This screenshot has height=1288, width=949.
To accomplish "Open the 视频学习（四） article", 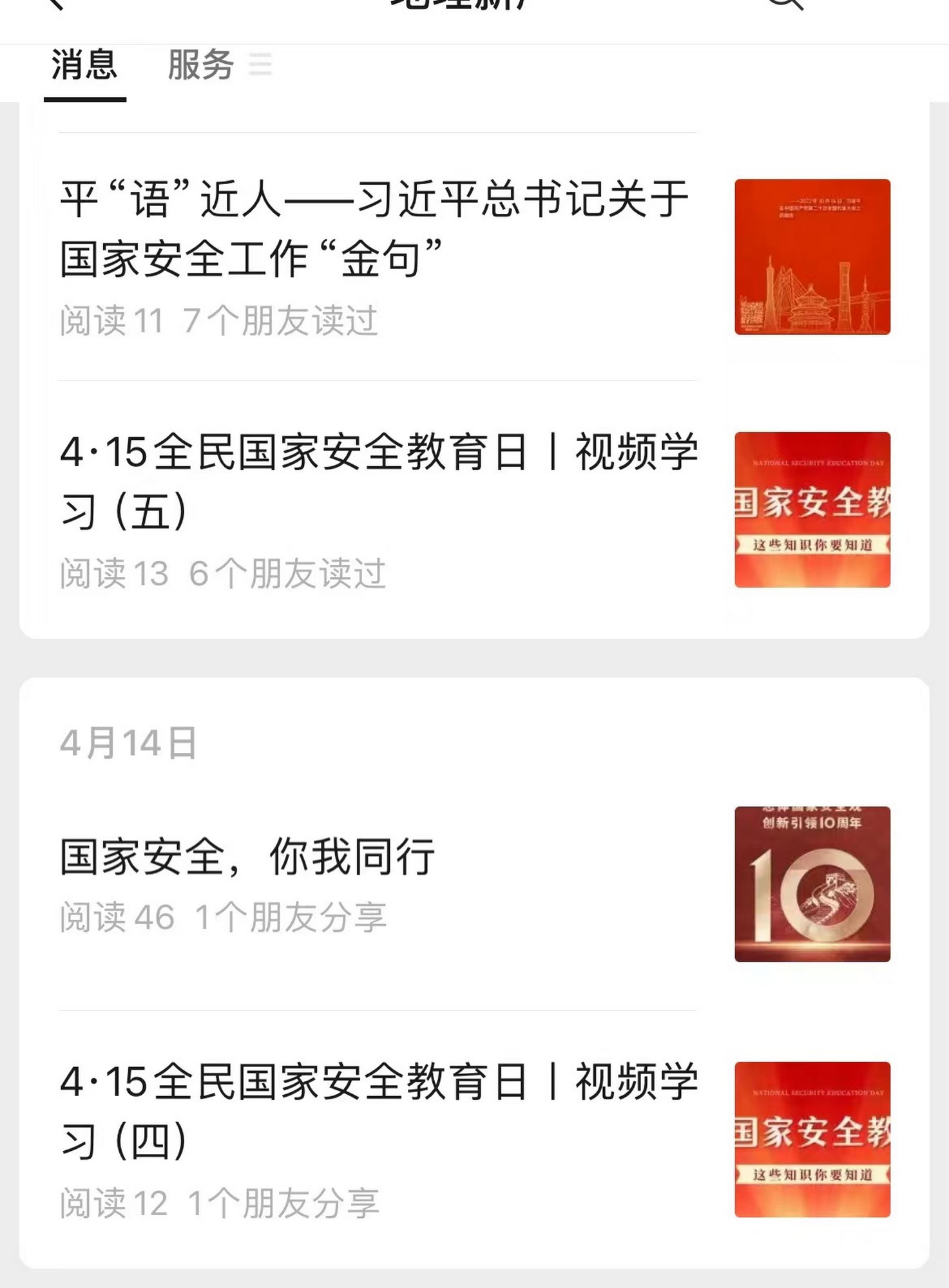I will point(378,1112).
